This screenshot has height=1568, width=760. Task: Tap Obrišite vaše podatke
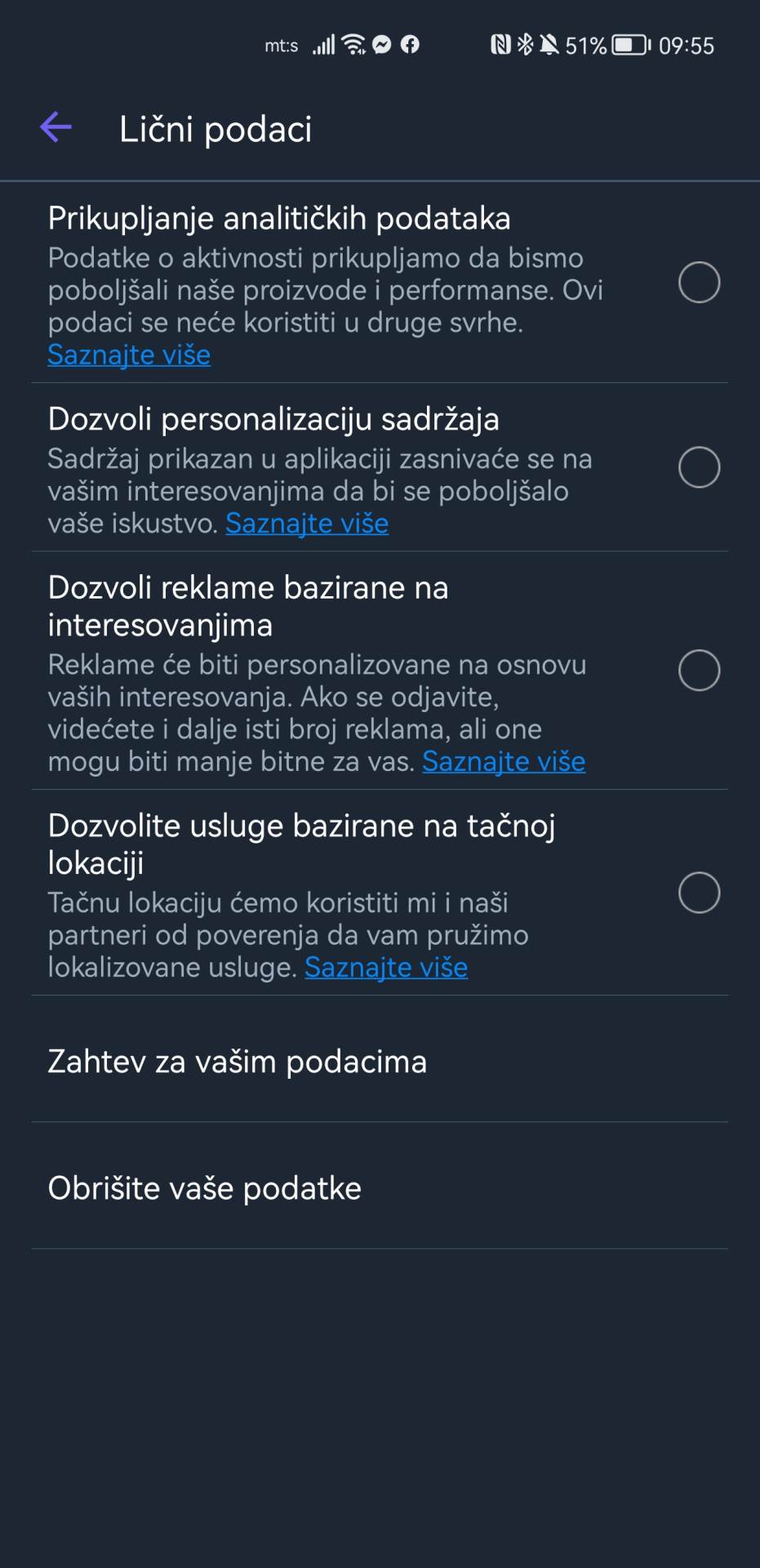pos(203,1187)
